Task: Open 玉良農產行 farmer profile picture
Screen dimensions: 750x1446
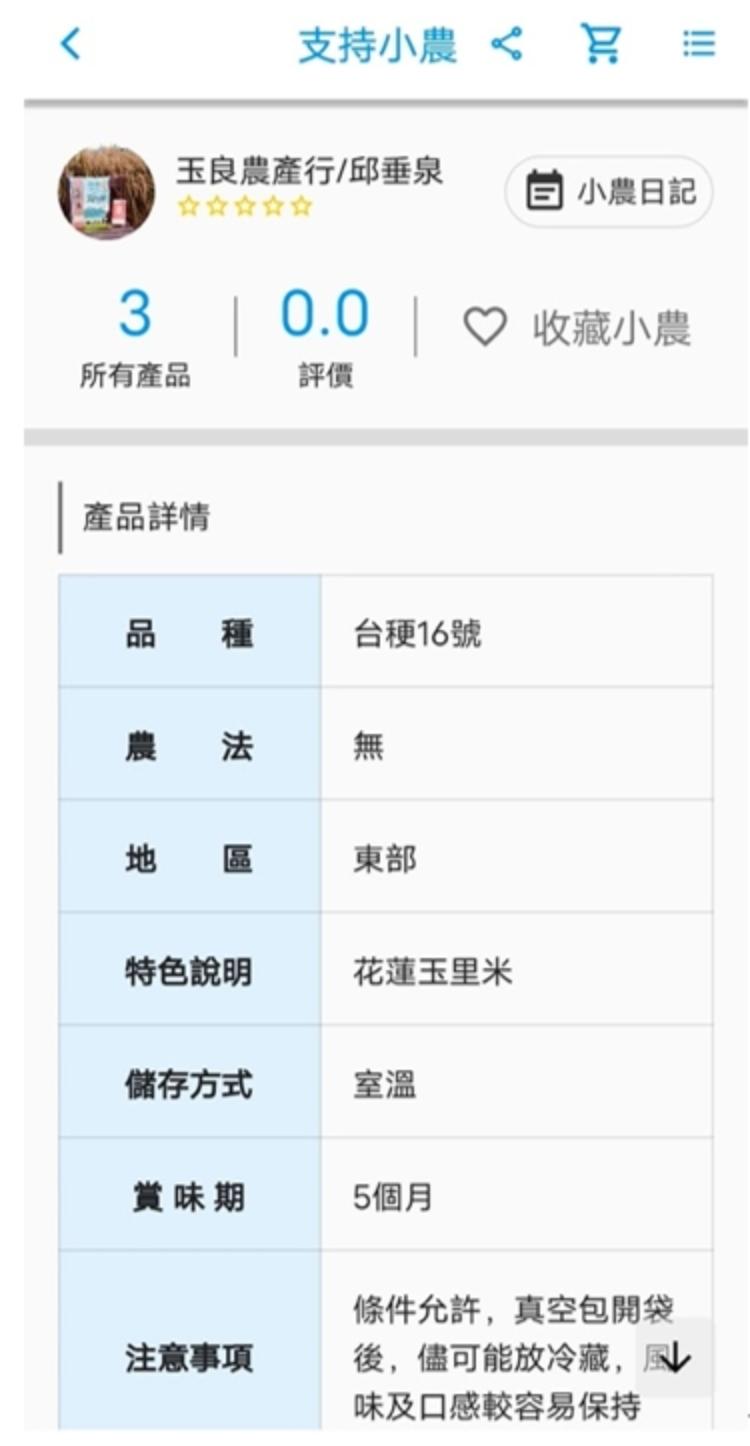Action: coord(106,193)
